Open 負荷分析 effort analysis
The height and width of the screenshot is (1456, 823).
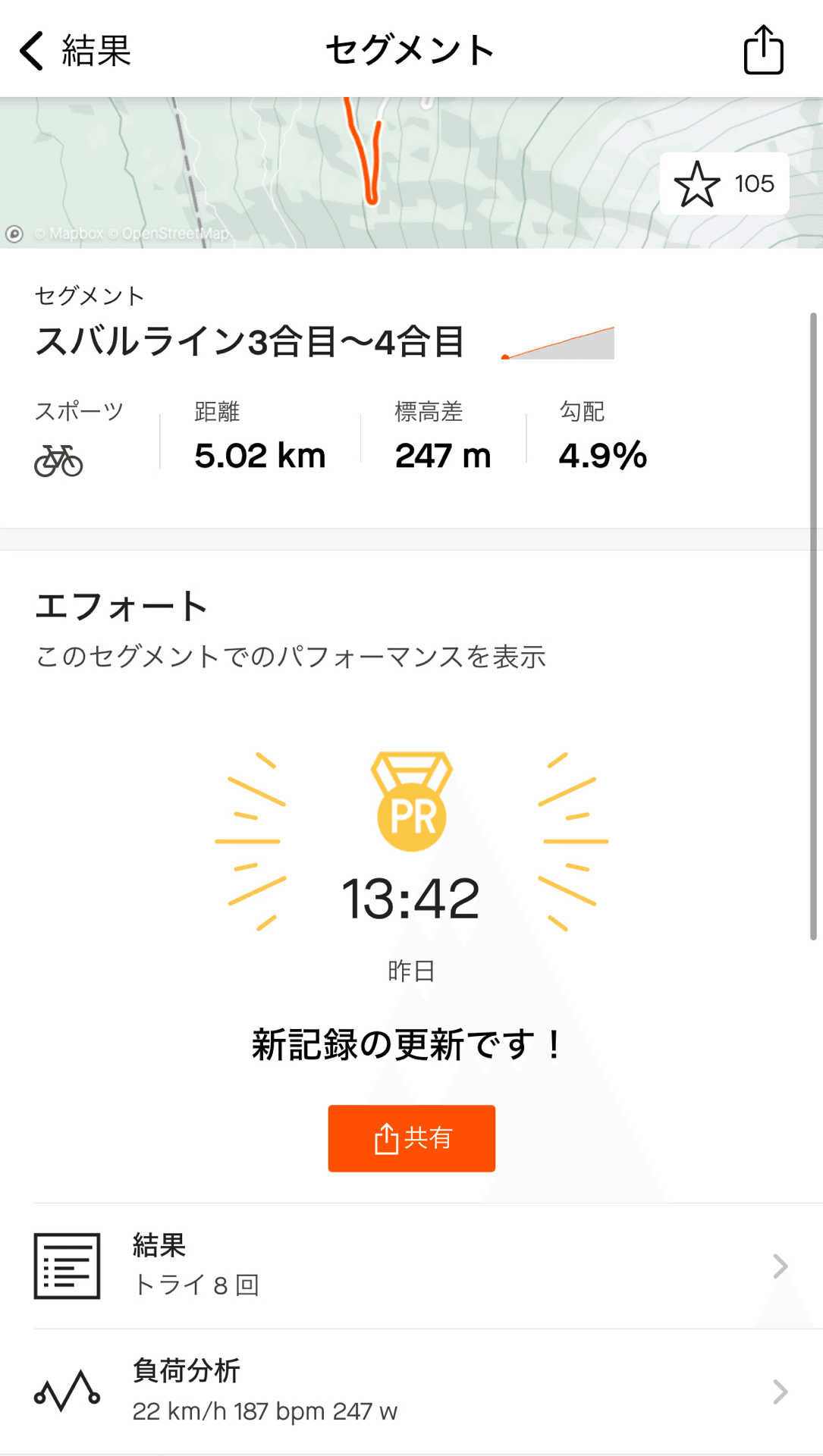[411, 1392]
